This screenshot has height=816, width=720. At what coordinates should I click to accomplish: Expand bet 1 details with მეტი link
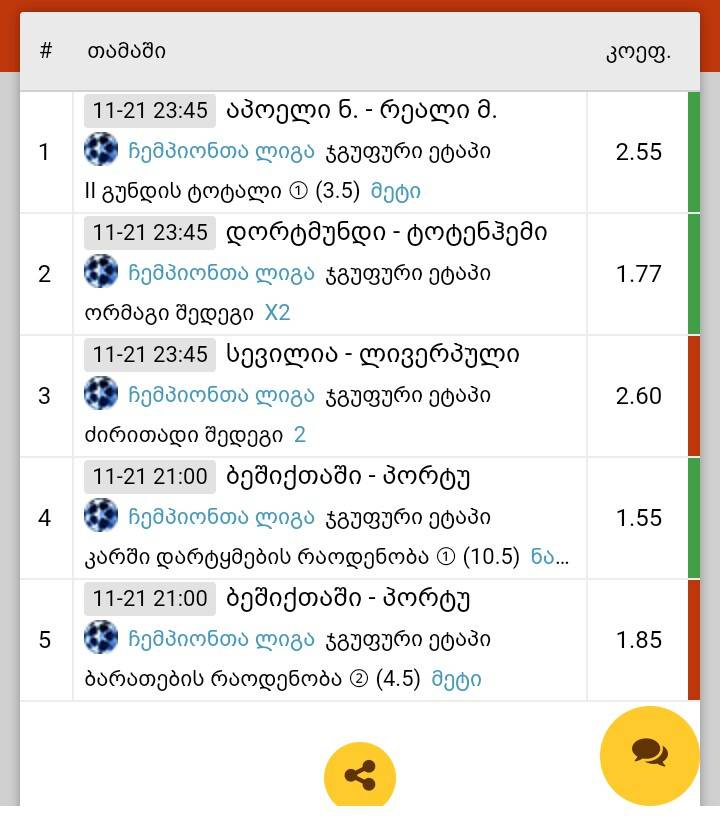pyautogui.click(x=396, y=192)
